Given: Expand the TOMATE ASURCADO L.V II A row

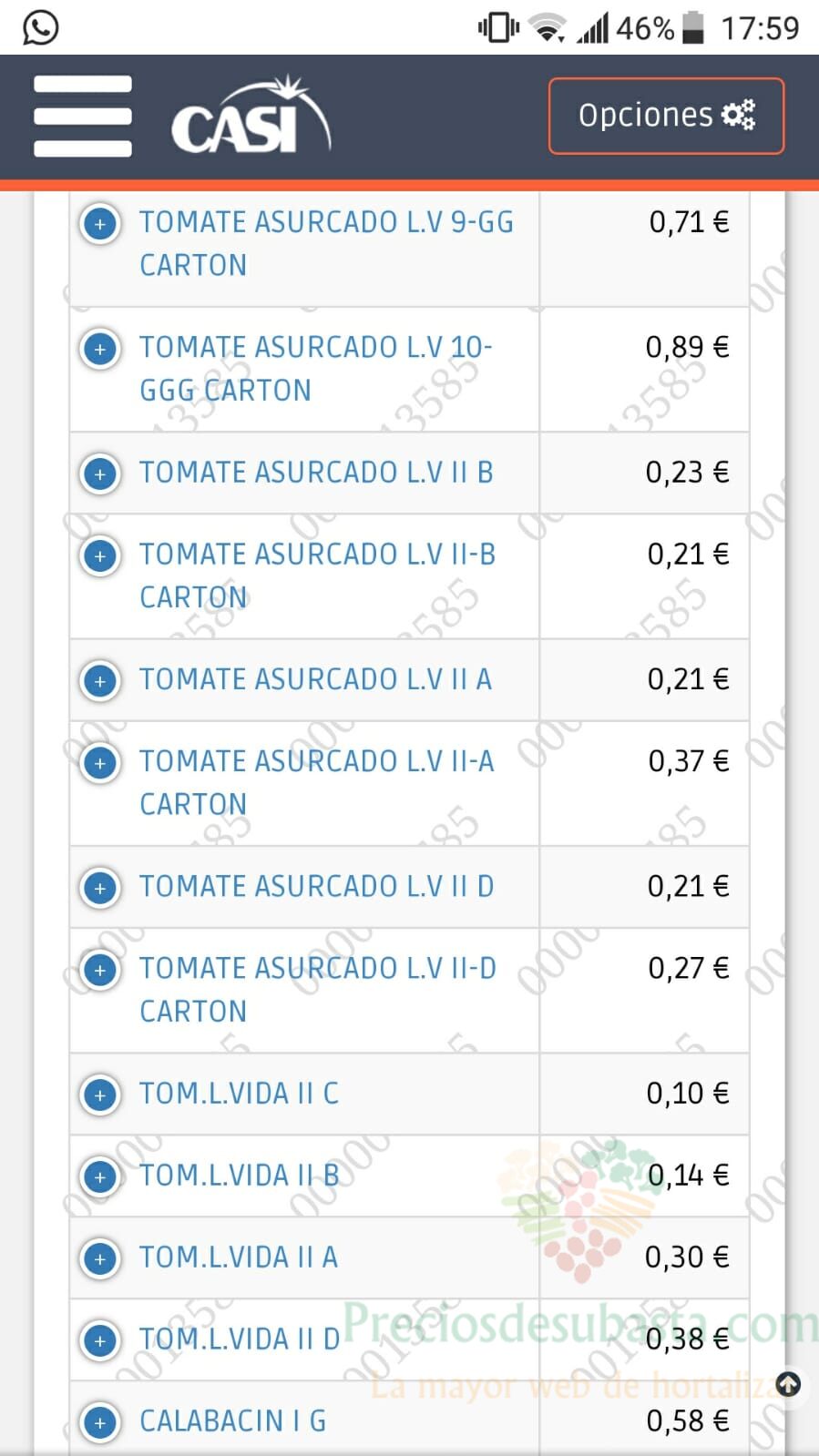Looking at the screenshot, I should [x=100, y=681].
